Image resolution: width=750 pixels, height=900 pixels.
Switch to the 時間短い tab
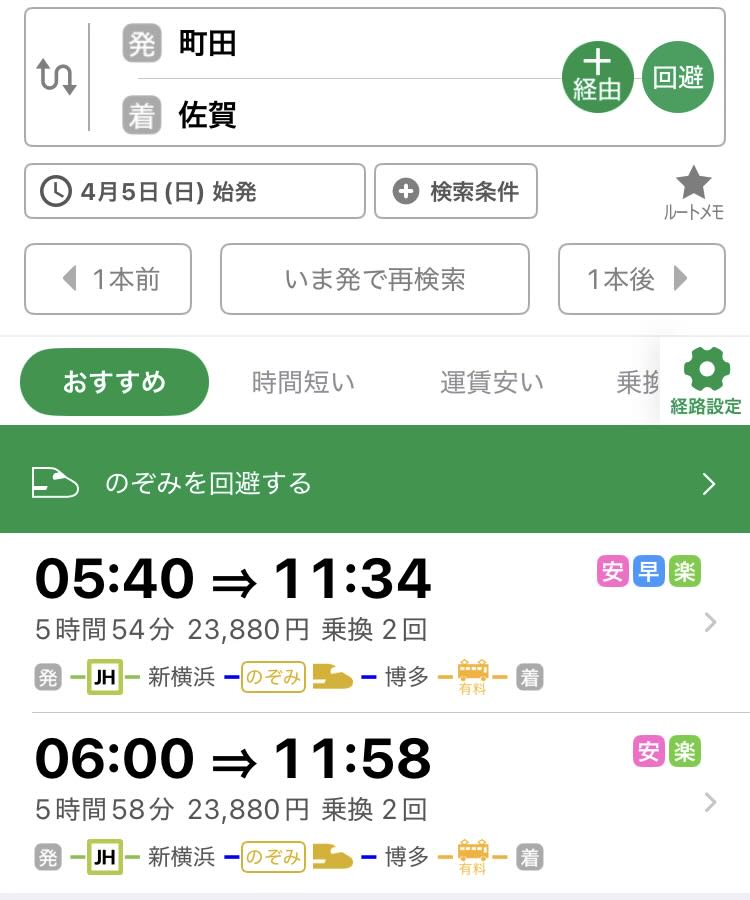(x=303, y=382)
